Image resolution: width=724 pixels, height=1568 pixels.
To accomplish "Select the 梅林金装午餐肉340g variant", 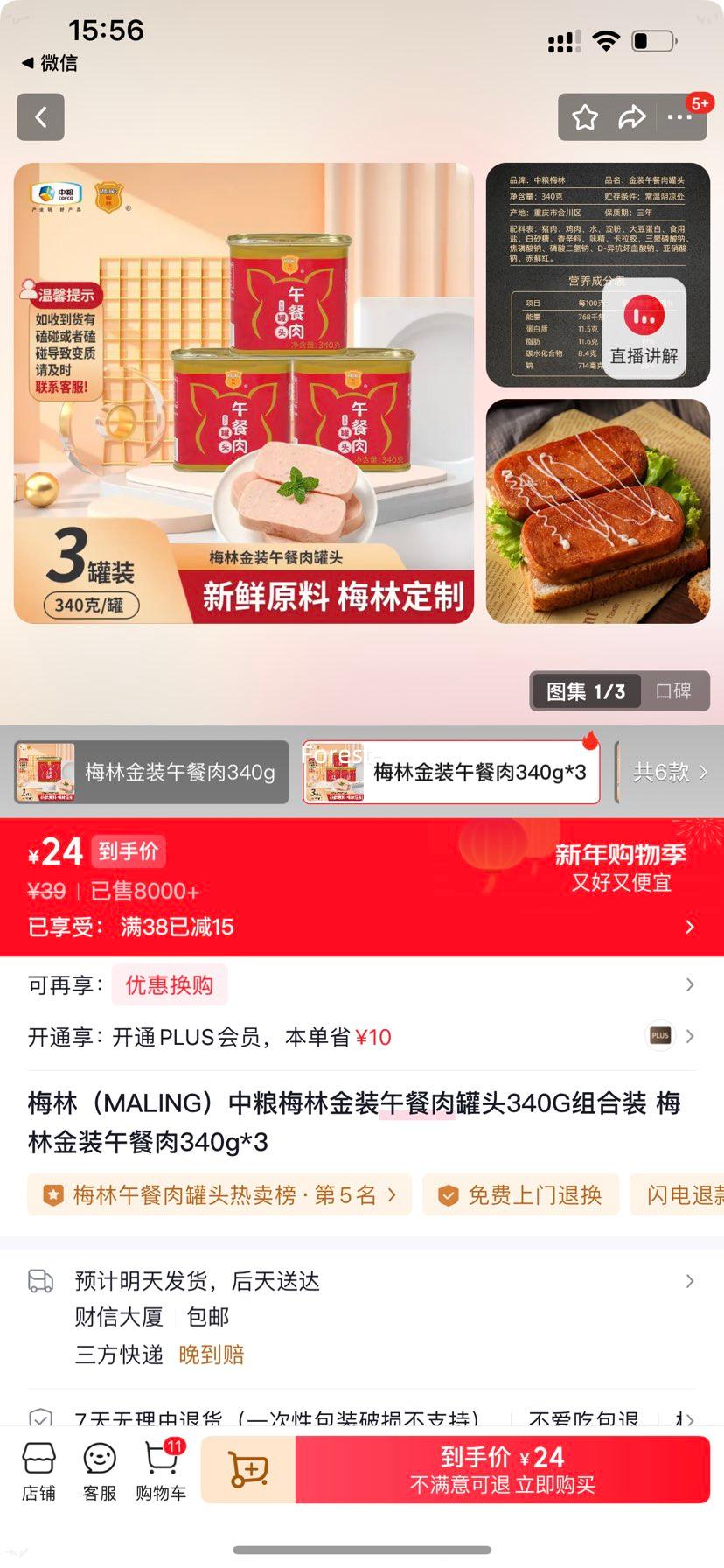I will tap(151, 772).
